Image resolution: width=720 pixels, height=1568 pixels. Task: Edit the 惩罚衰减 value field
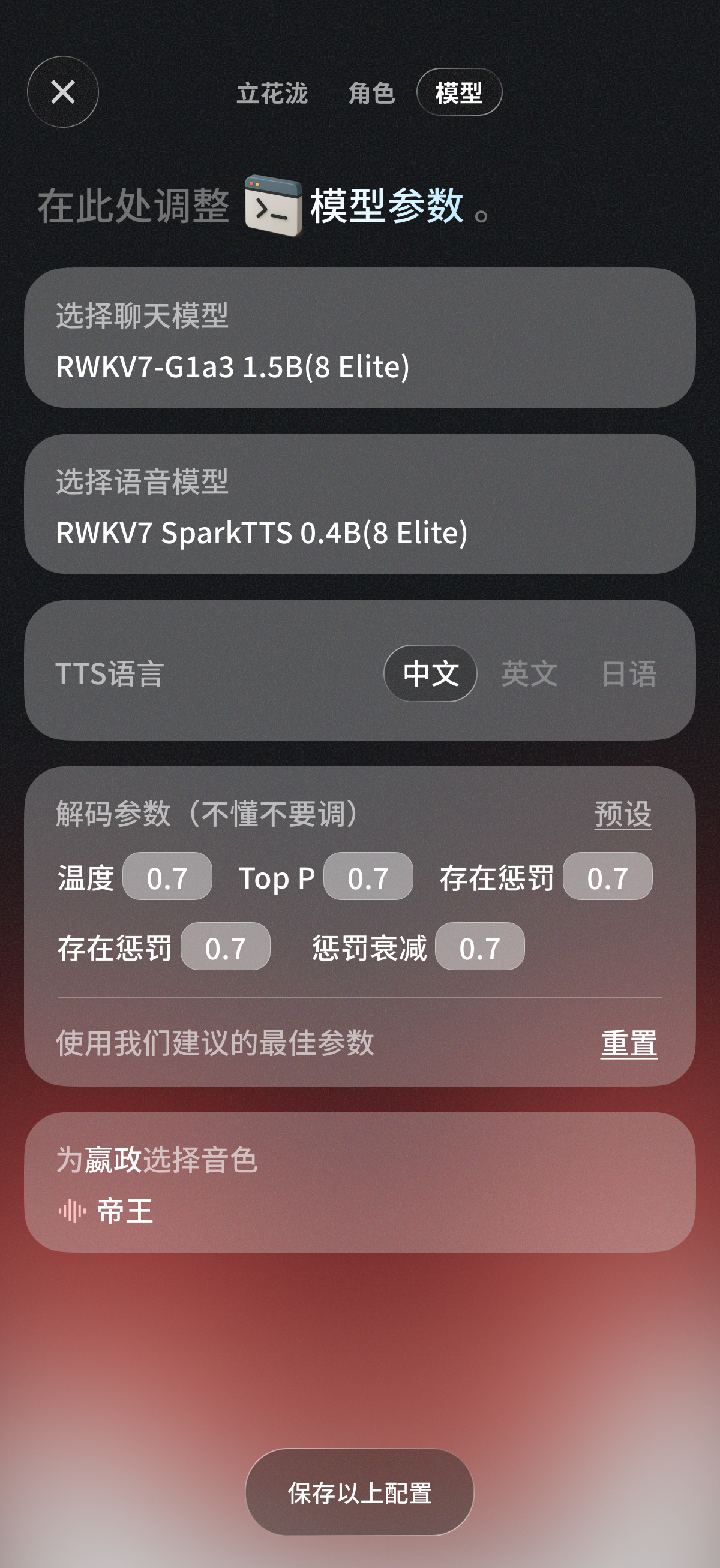pyautogui.click(x=480, y=947)
